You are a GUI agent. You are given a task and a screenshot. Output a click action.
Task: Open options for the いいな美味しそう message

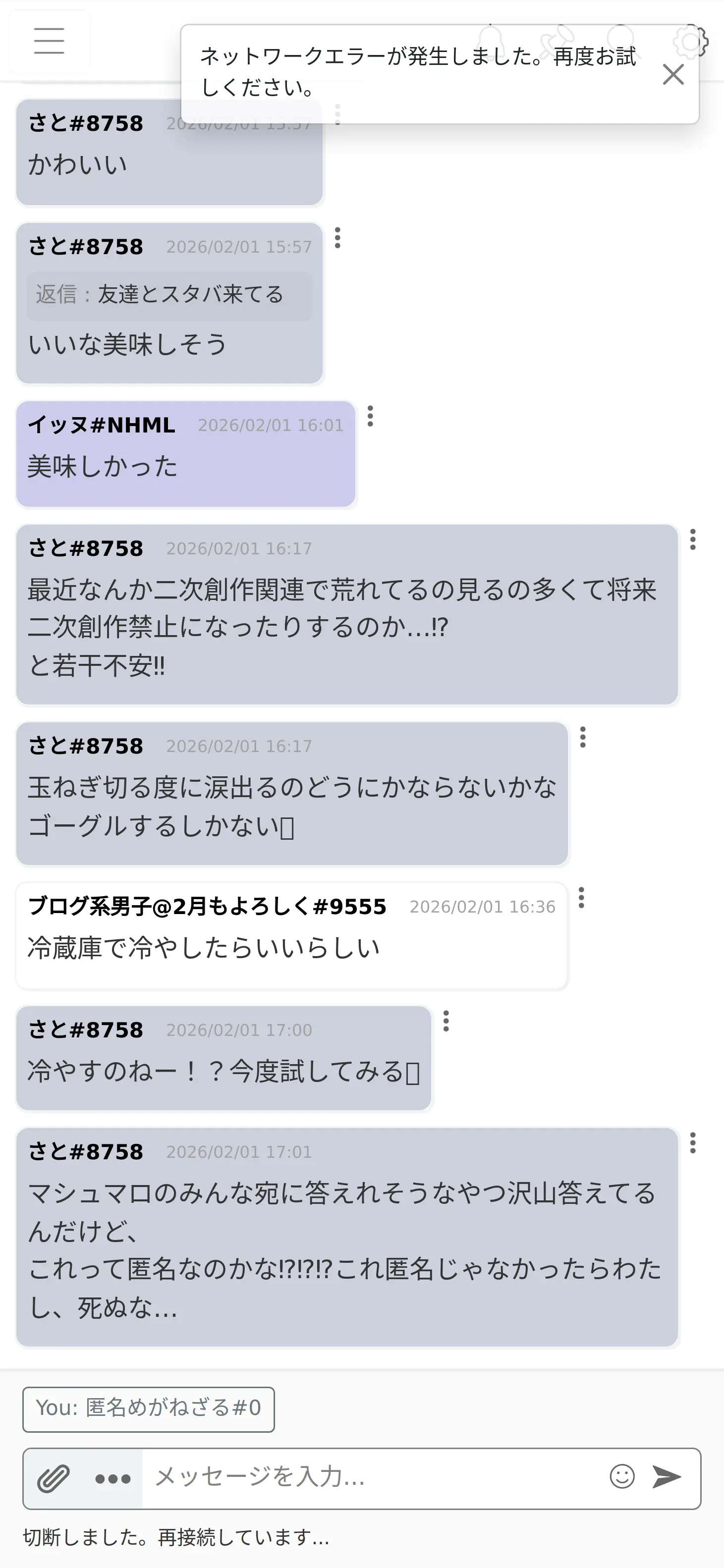(337, 238)
